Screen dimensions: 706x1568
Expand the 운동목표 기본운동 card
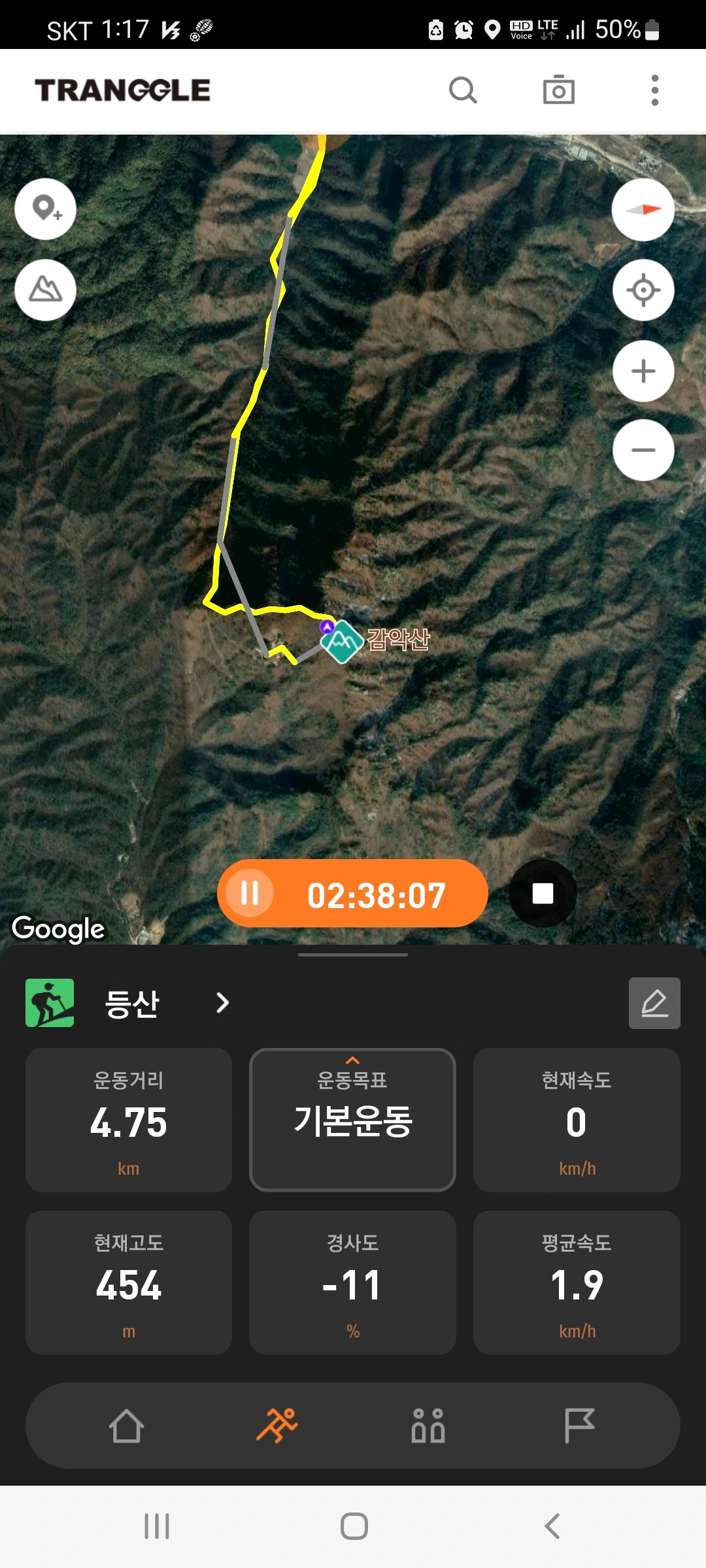click(x=352, y=1119)
